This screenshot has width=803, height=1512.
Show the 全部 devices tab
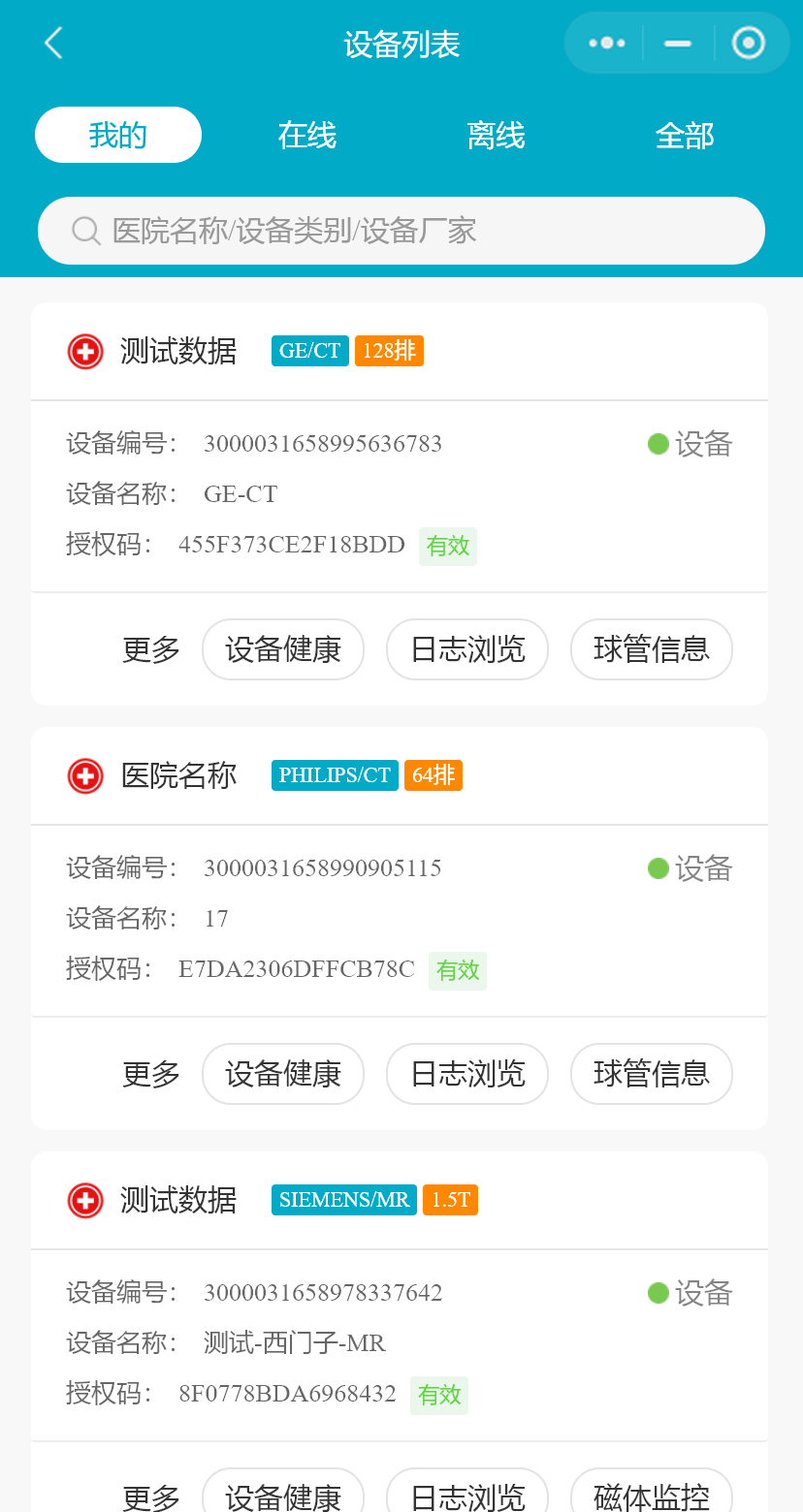pyautogui.click(x=685, y=135)
